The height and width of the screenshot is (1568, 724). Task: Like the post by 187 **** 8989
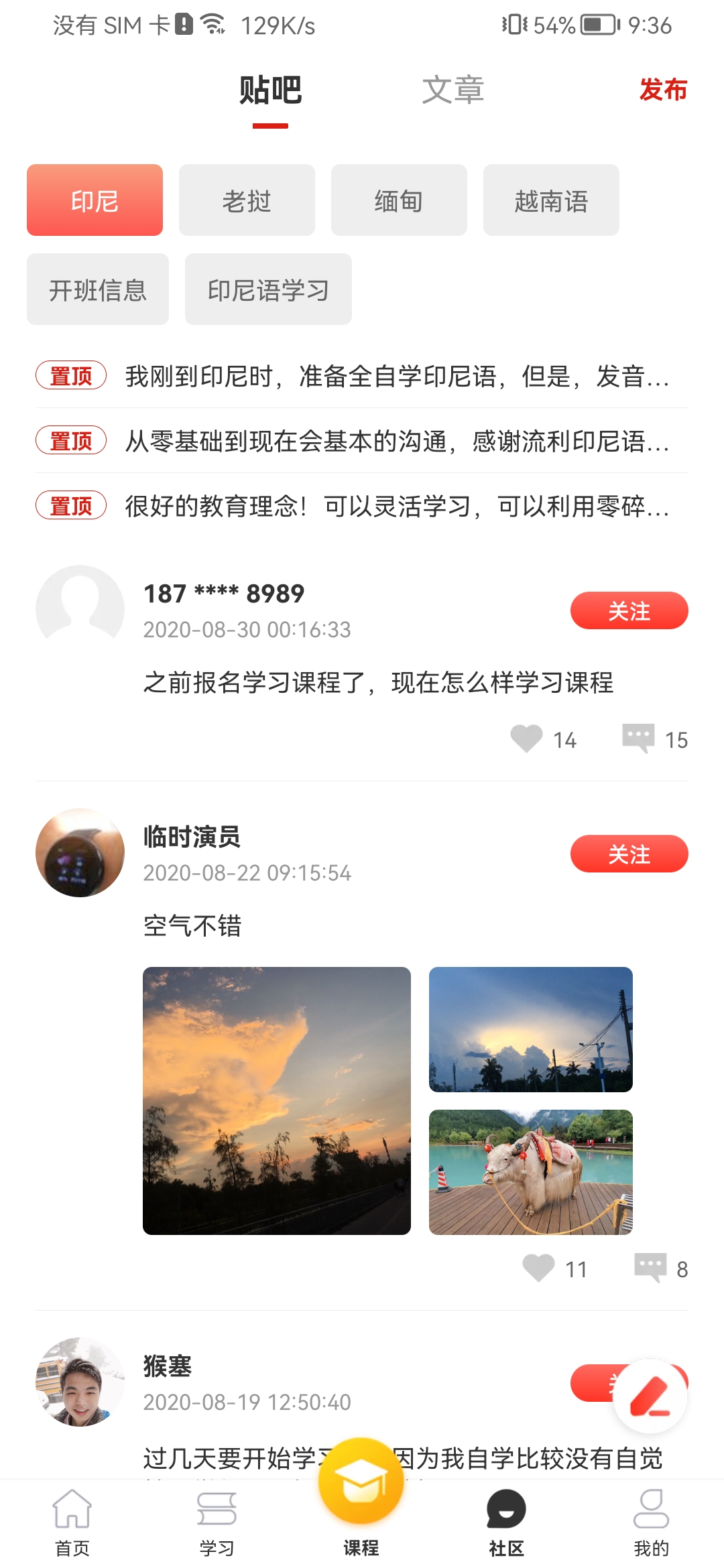(x=526, y=739)
